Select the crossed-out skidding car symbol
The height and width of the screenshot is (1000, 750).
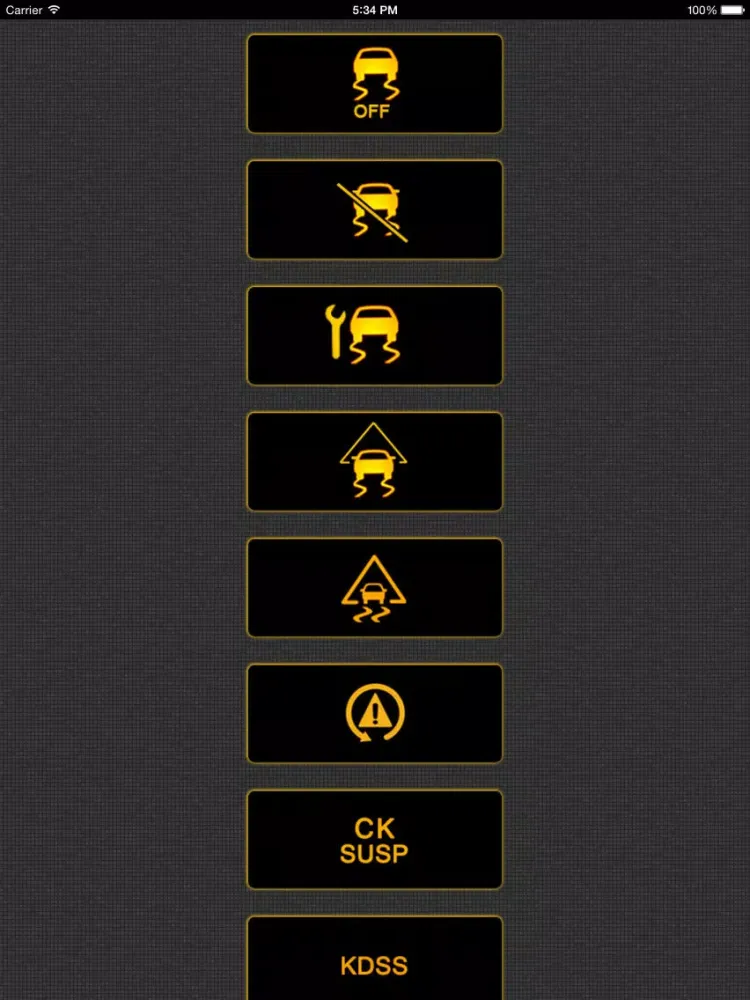pyautogui.click(x=374, y=210)
